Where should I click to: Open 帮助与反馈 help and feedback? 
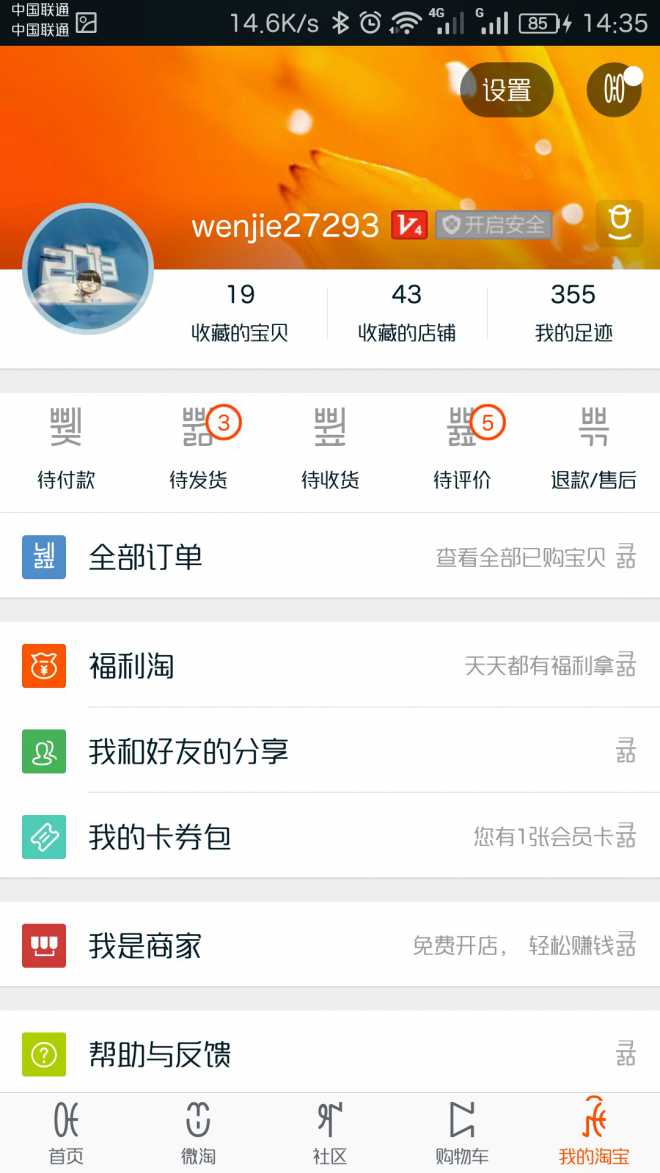(x=330, y=1054)
